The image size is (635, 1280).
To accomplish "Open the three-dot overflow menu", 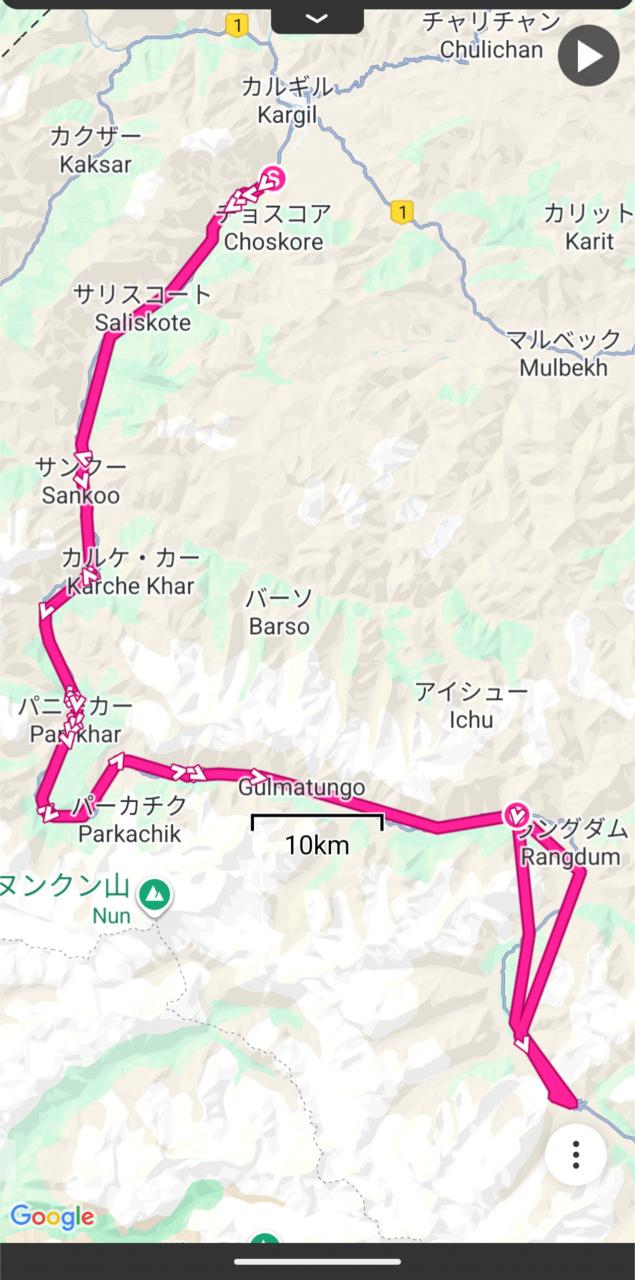I will 576,1154.
